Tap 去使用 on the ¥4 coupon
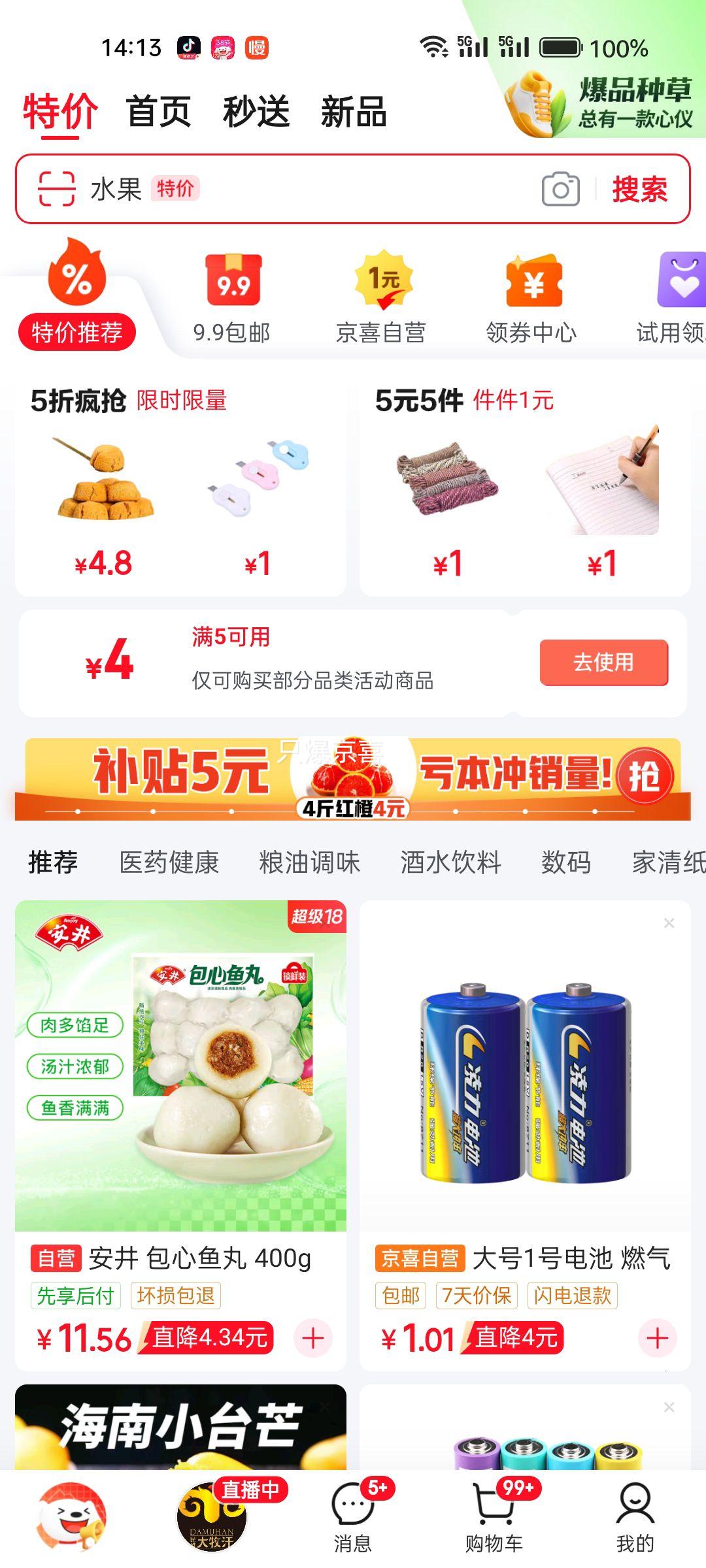706x1568 pixels. (x=603, y=662)
